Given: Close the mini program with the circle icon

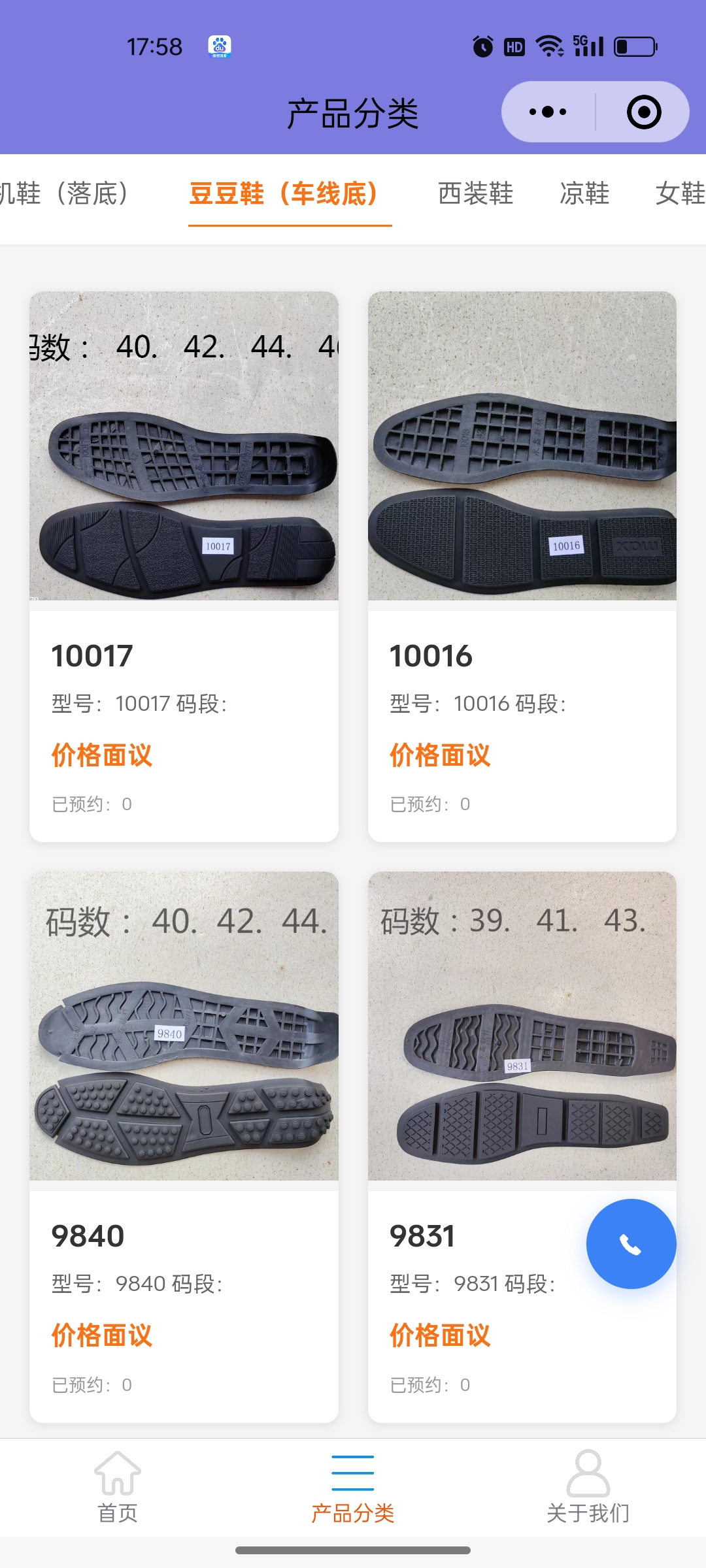Looking at the screenshot, I should click(644, 112).
